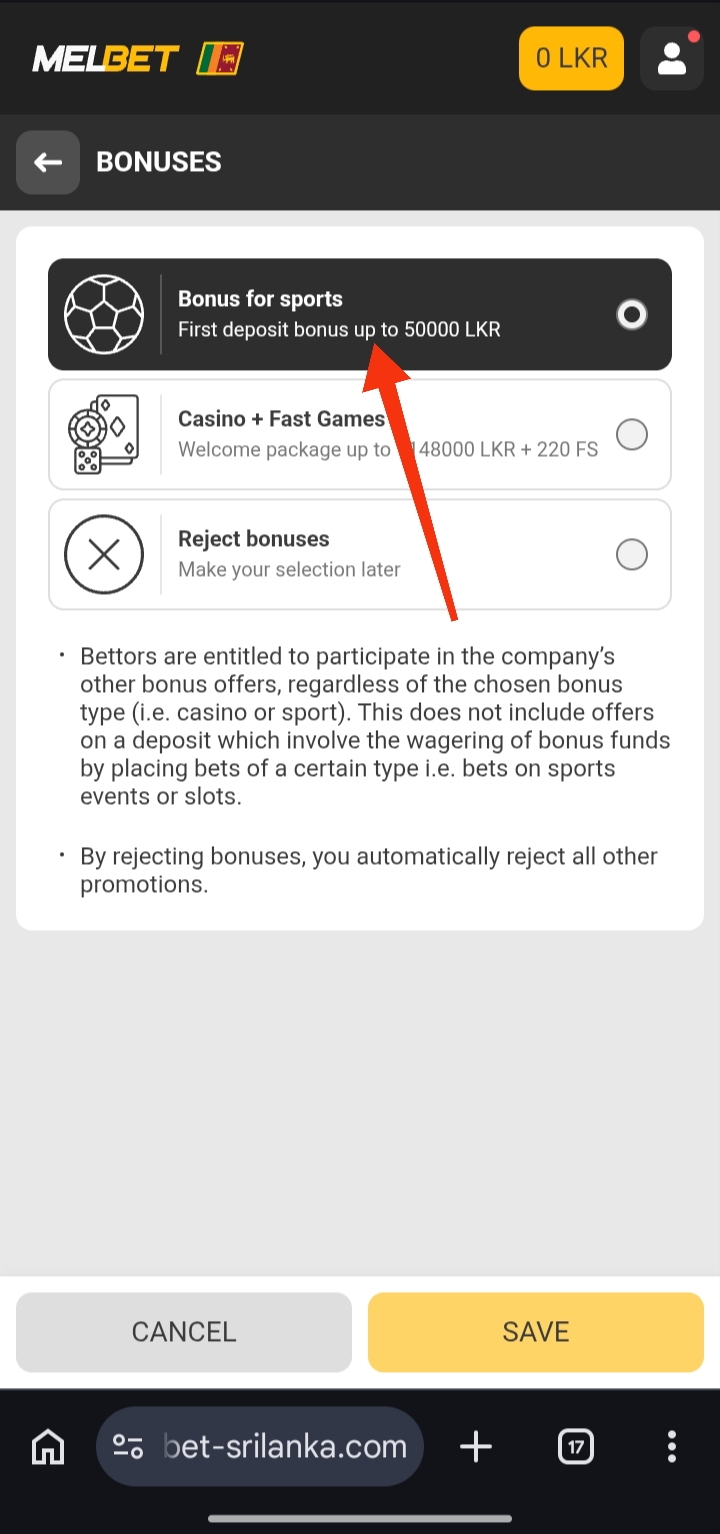Tap the CANCEL button
Viewport: 720px width, 1534px height.
184,1331
